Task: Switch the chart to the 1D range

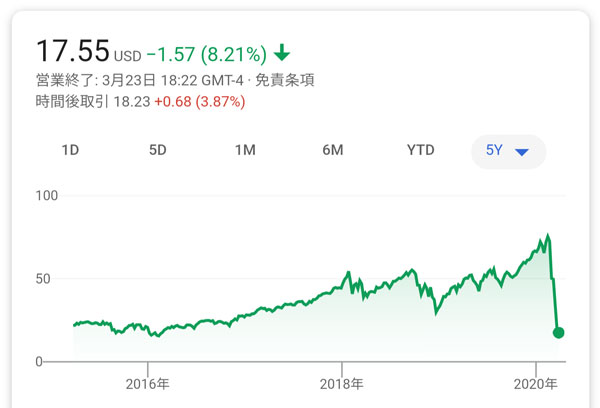Action: click(x=70, y=151)
